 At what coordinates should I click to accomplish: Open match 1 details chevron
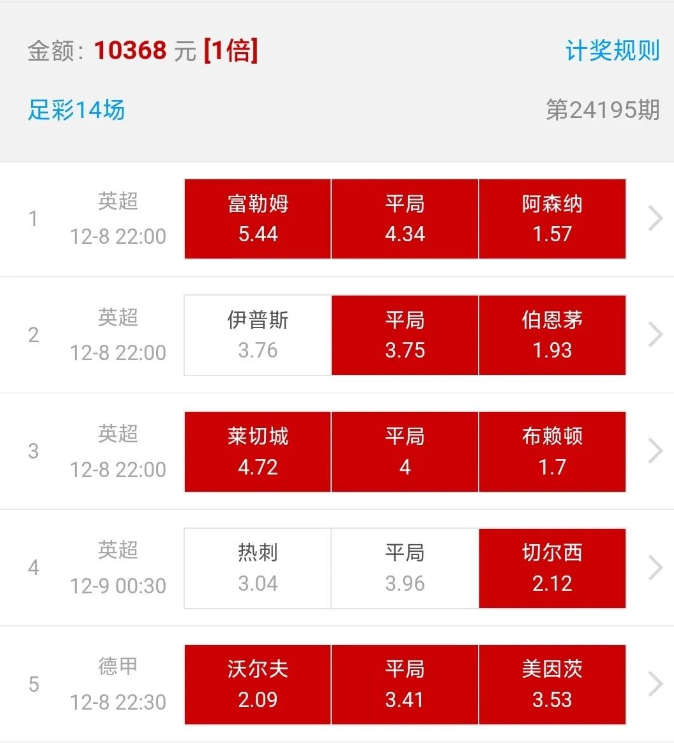(655, 219)
